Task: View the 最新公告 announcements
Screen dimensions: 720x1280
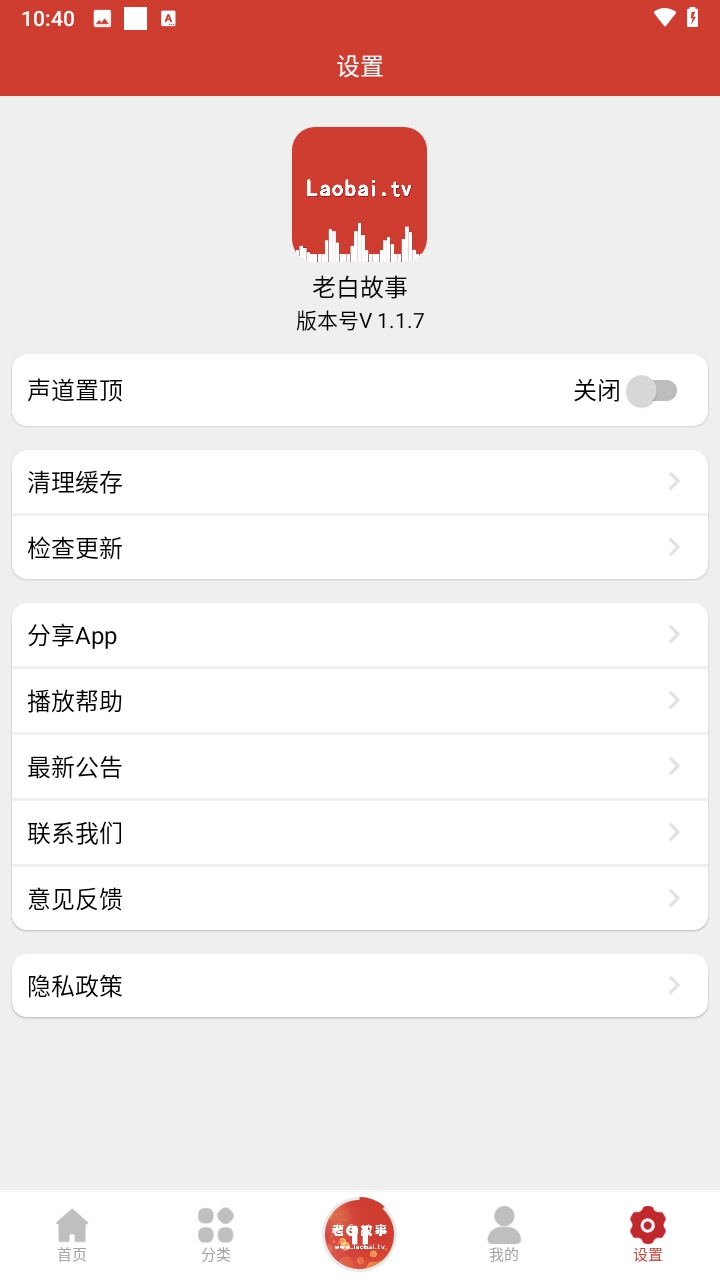Action: tap(359, 767)
